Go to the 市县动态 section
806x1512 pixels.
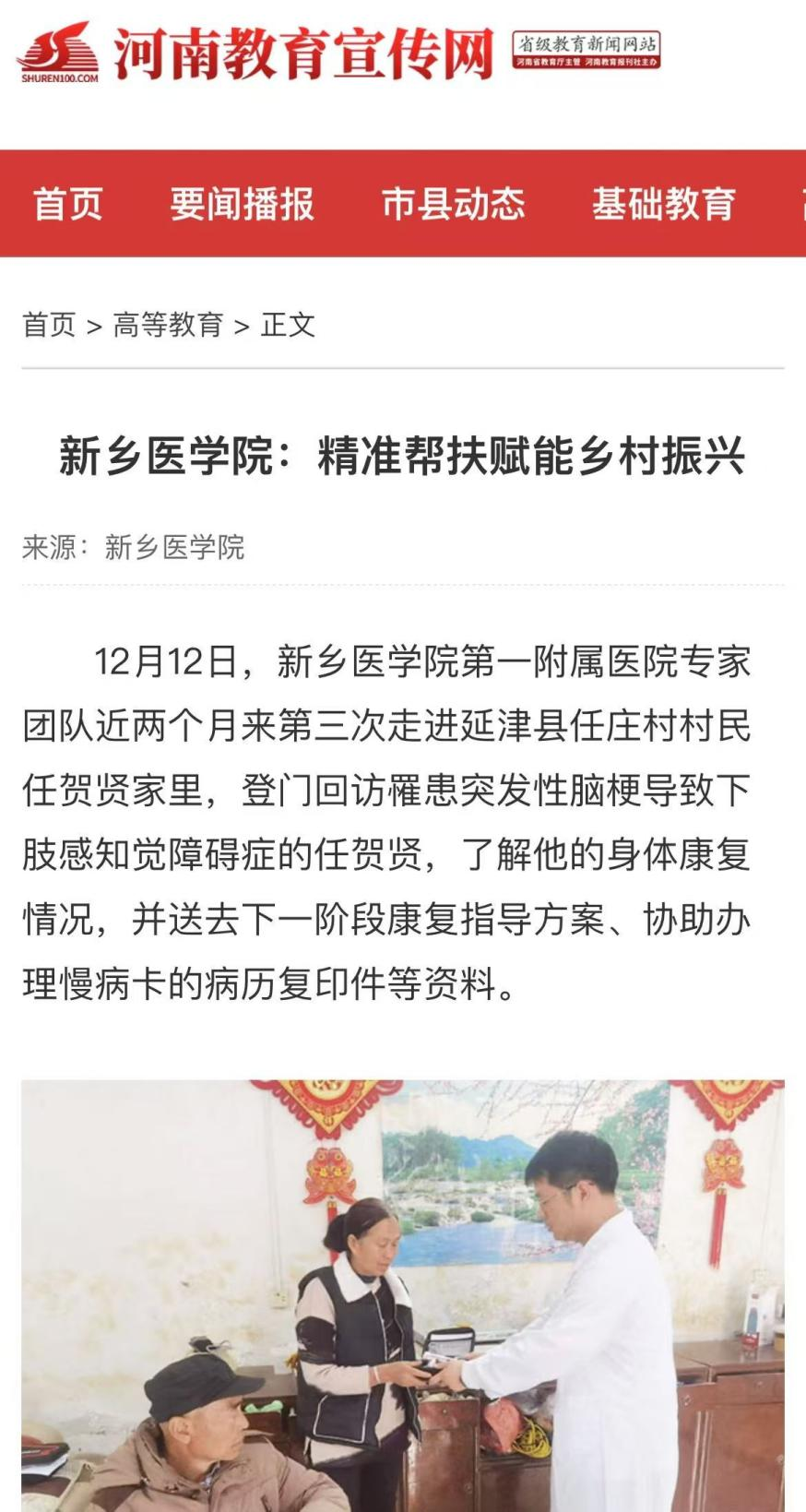(453, 204)
